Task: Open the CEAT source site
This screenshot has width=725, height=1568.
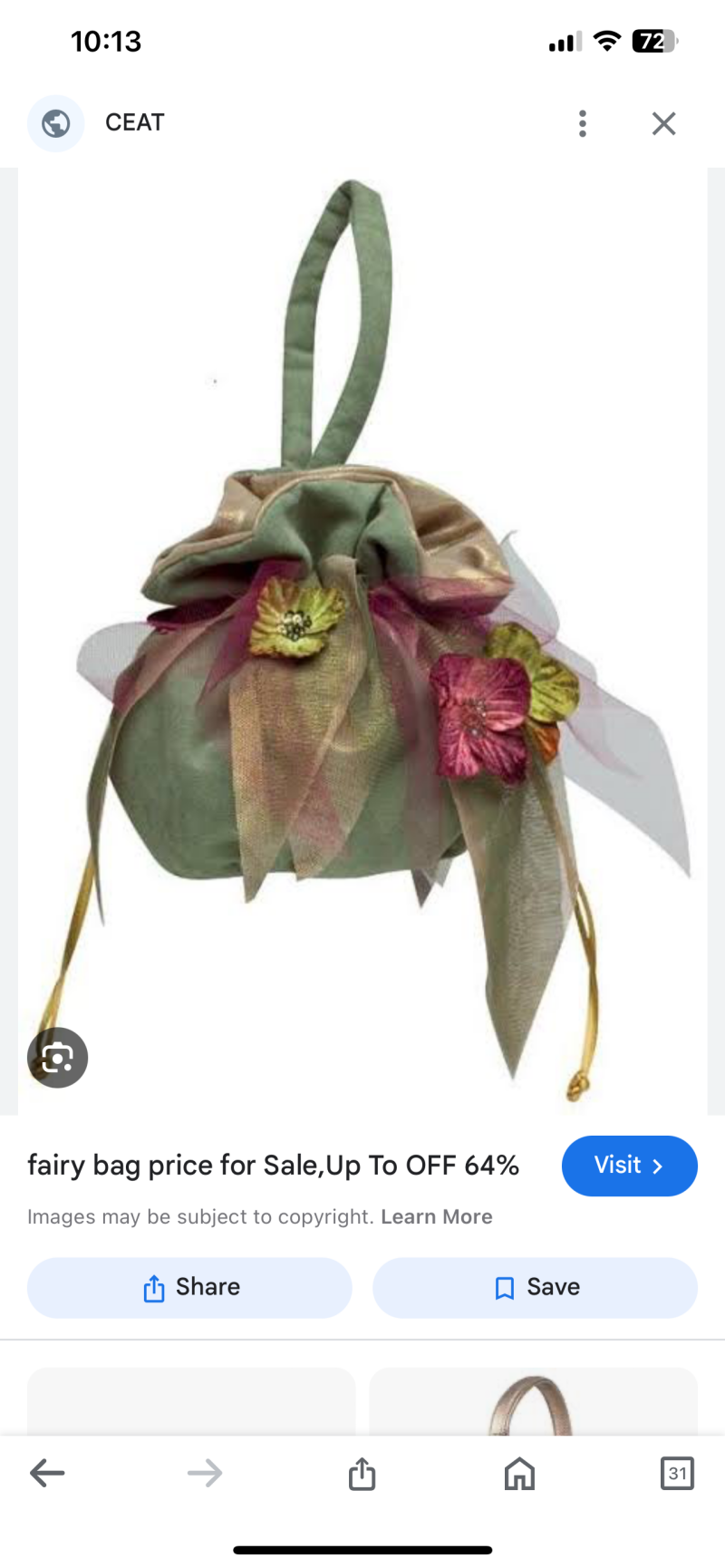Action: tap(134, 122)
